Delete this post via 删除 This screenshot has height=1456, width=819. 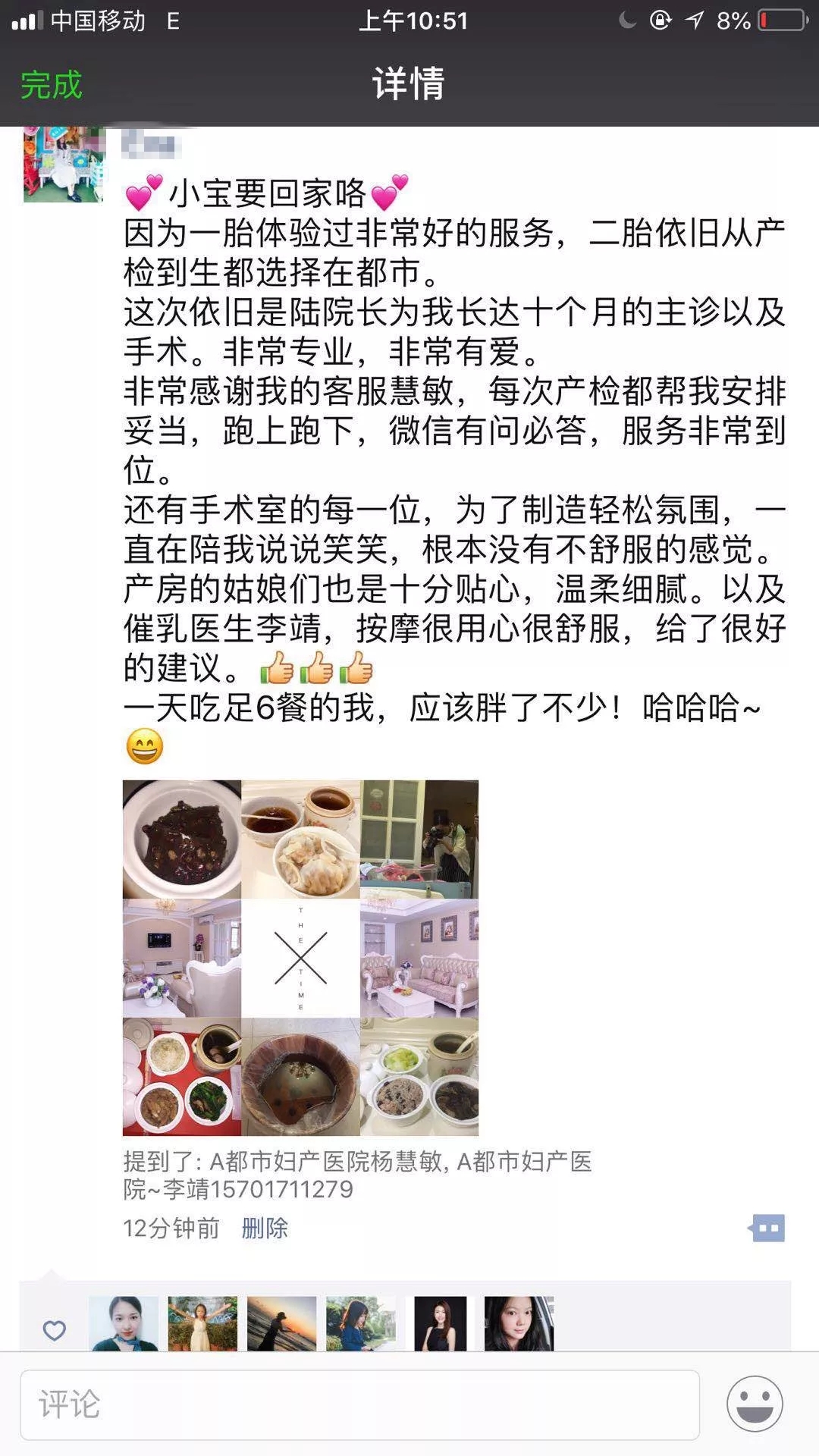pos(265,1228)
